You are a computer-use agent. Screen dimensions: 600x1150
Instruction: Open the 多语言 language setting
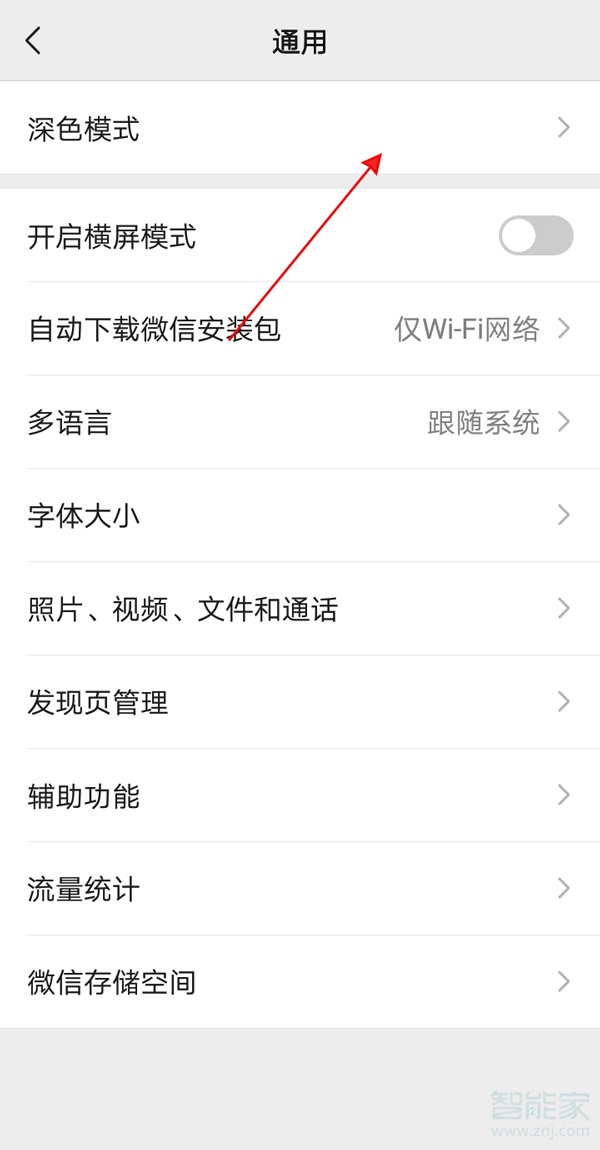coord(300,422)
